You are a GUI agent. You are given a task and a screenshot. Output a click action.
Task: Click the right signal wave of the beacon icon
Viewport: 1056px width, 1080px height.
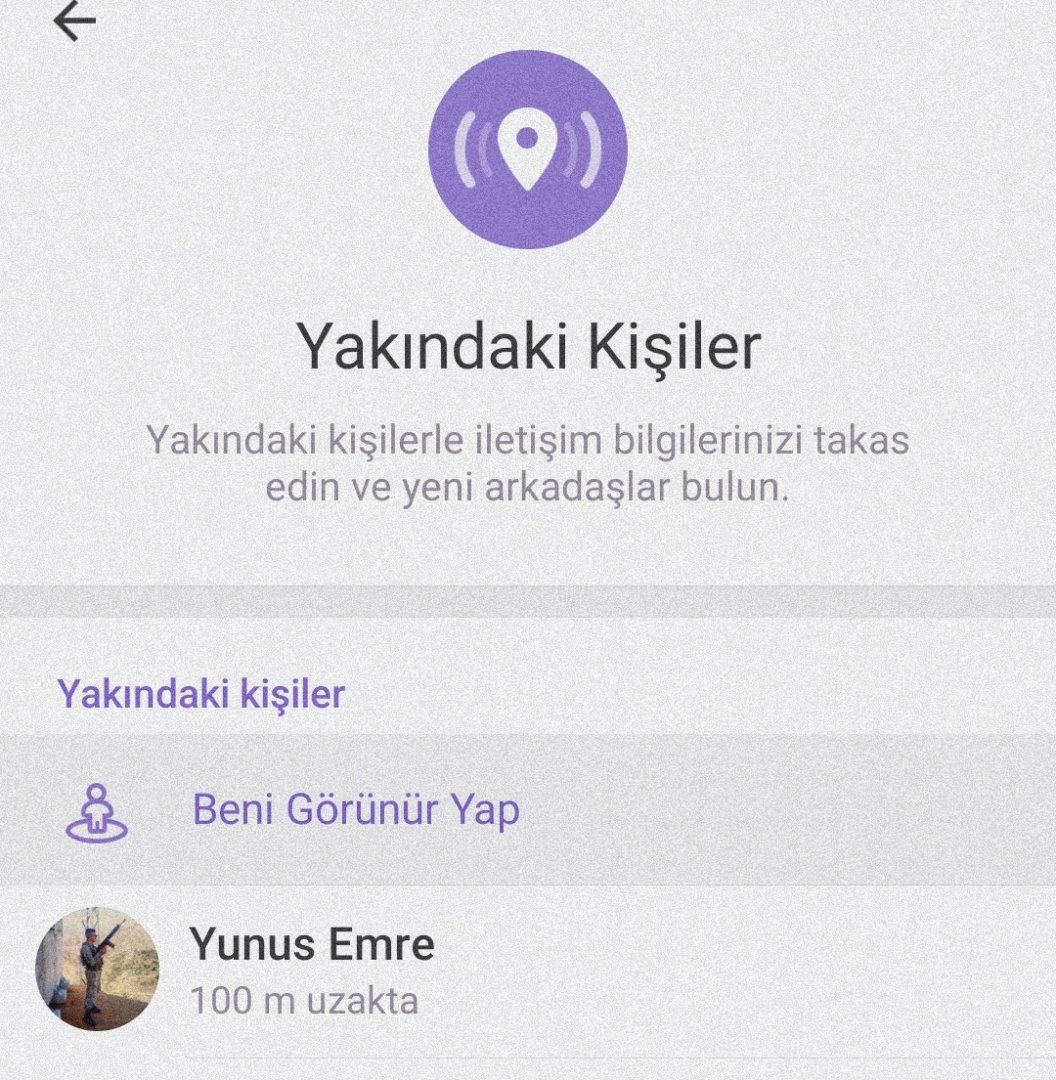click(586, 148)
